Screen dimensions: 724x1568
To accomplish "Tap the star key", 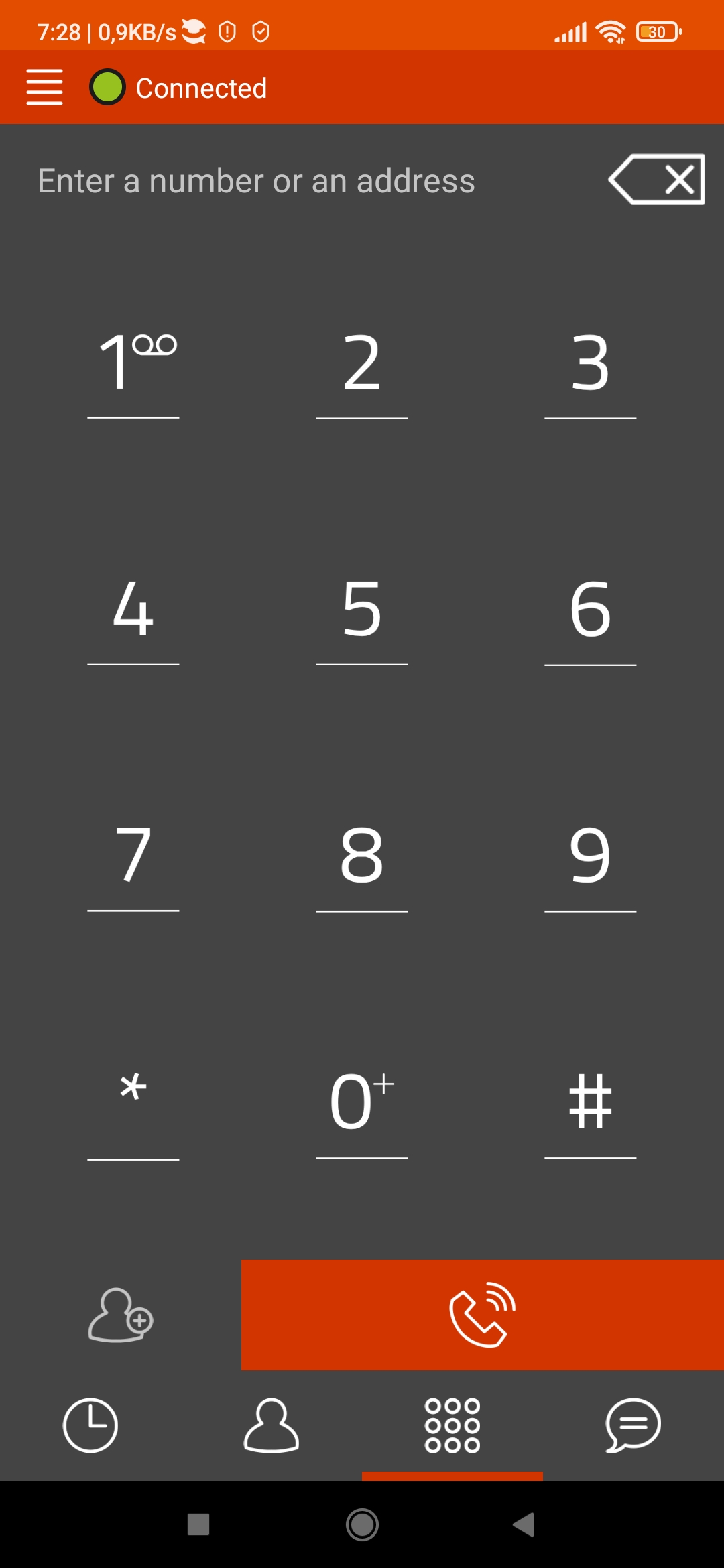I will (133, 1111).
